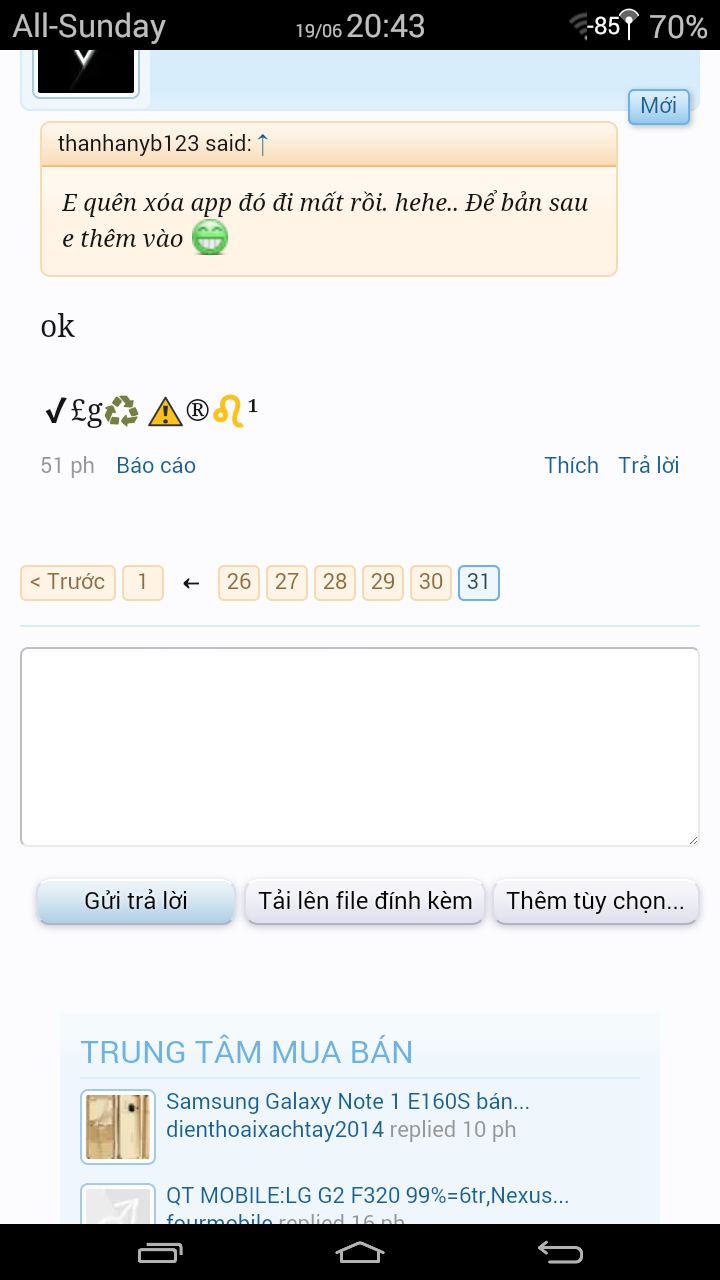
Task: Focus the reply text box
Action: pos(360,746)
